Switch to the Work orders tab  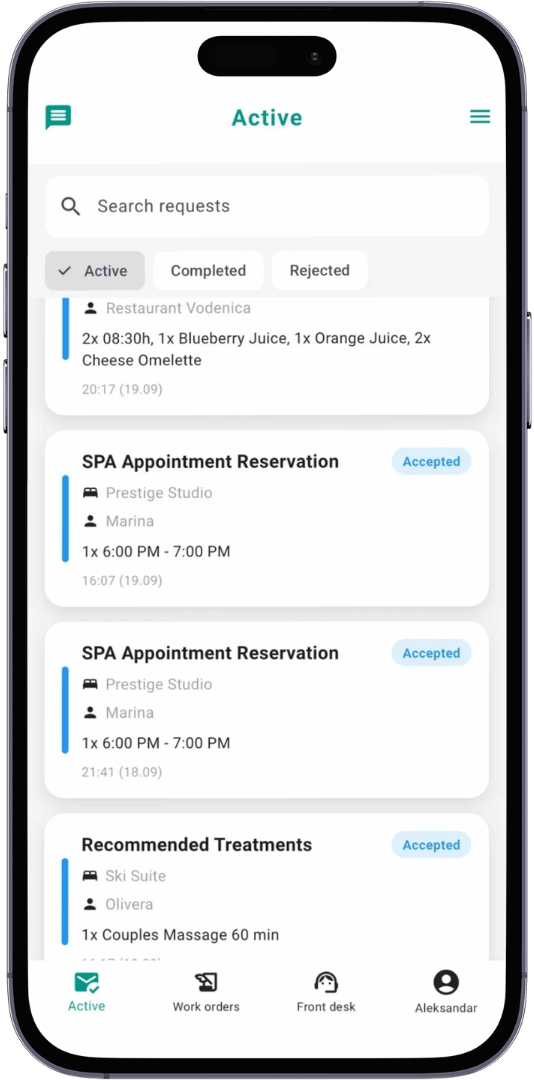click(206, 991)
